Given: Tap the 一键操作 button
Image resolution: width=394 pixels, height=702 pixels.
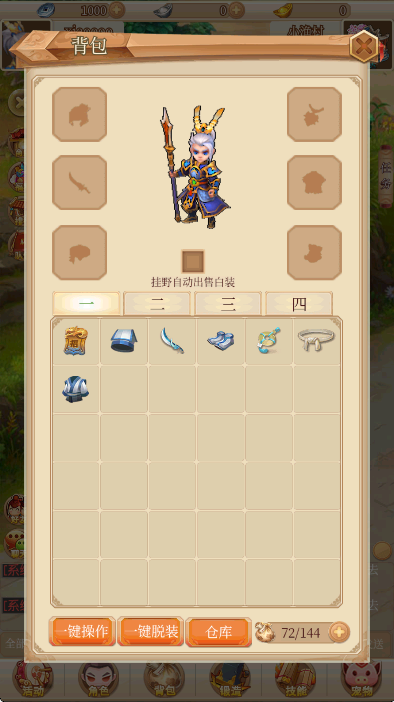Looking at the screenshot, I should coord(82,631).
